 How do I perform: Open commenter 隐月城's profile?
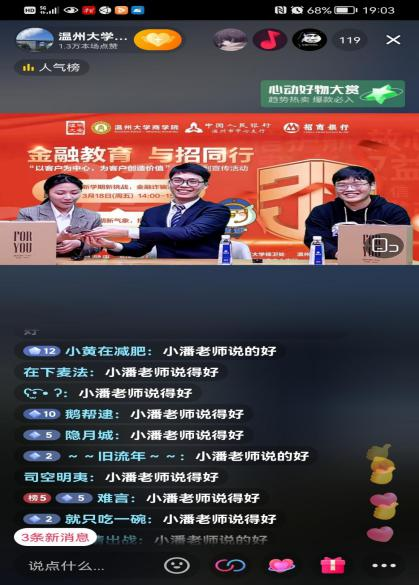92,435
